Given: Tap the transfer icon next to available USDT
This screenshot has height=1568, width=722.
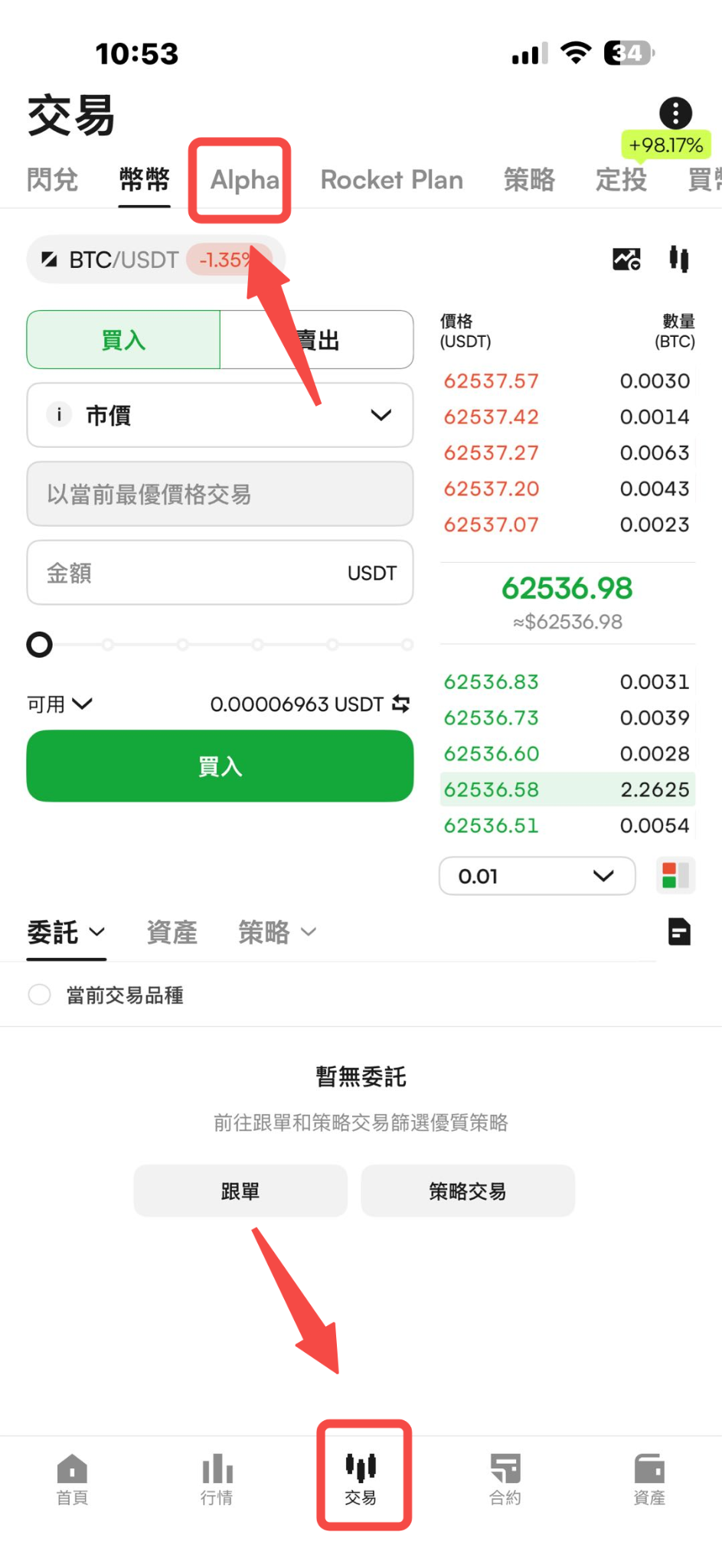Looking at the screenshot, I should pos(400,704).
